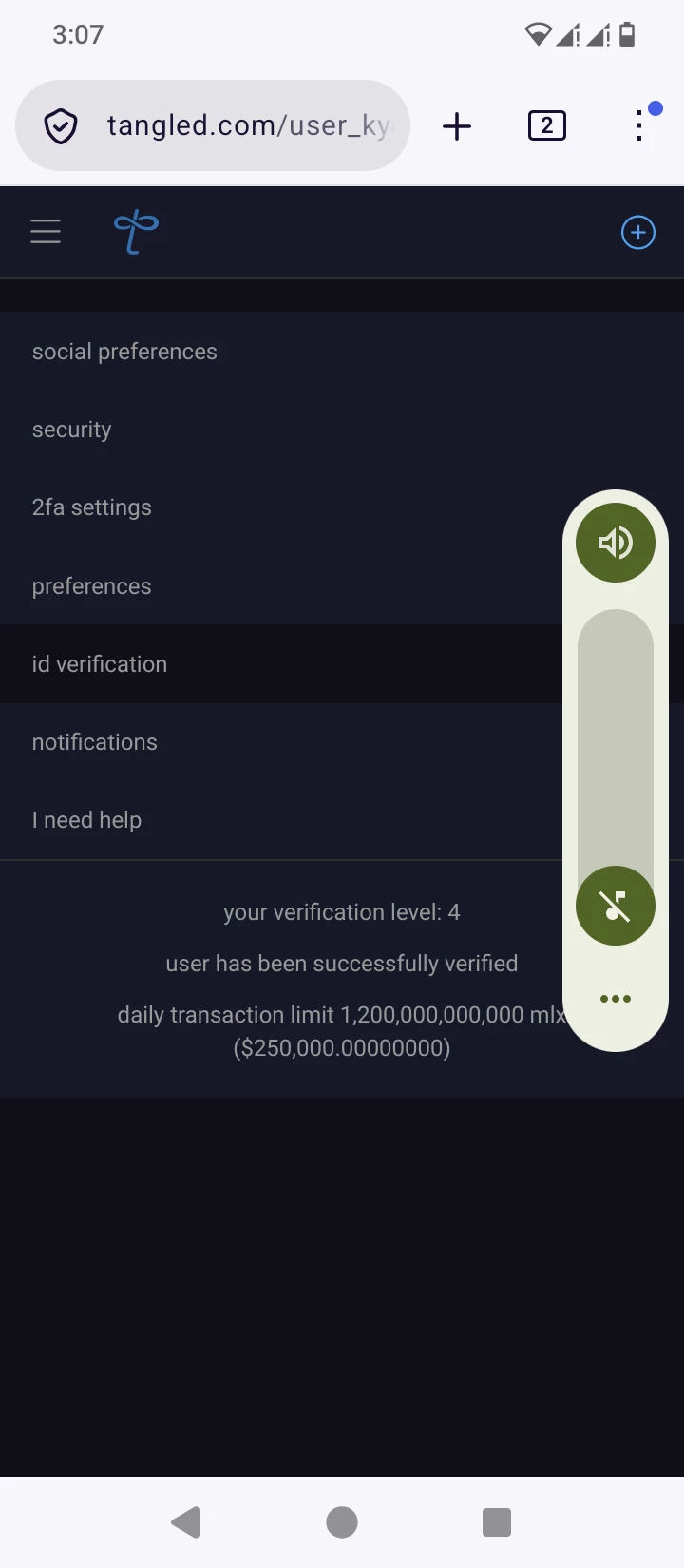Image resolution: width=684 pixels, height=1568 pixels.
Task: Mute media with the crossed note icon
Action: click(x=616, y=906)
